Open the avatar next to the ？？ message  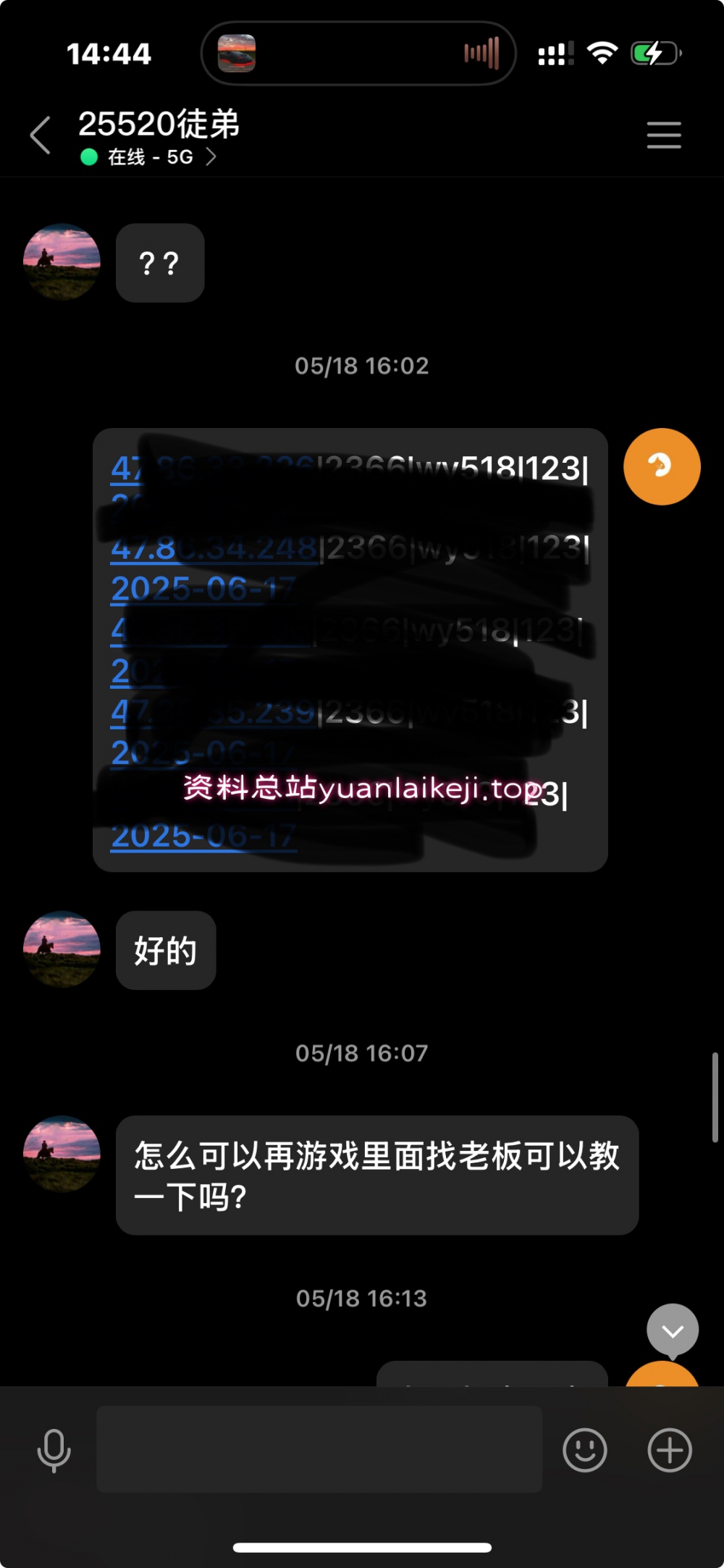(62, 261)
